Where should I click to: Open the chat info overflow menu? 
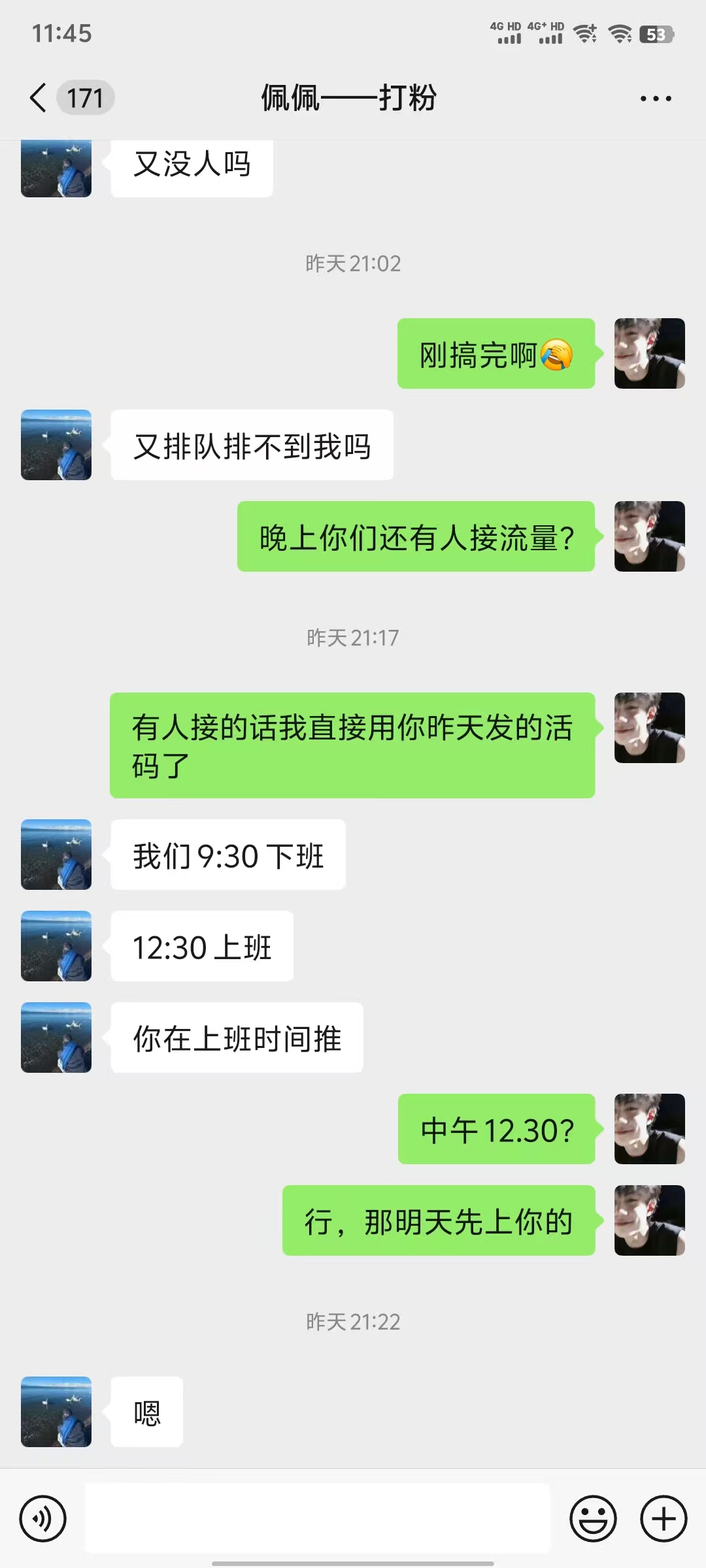[656, 99]
